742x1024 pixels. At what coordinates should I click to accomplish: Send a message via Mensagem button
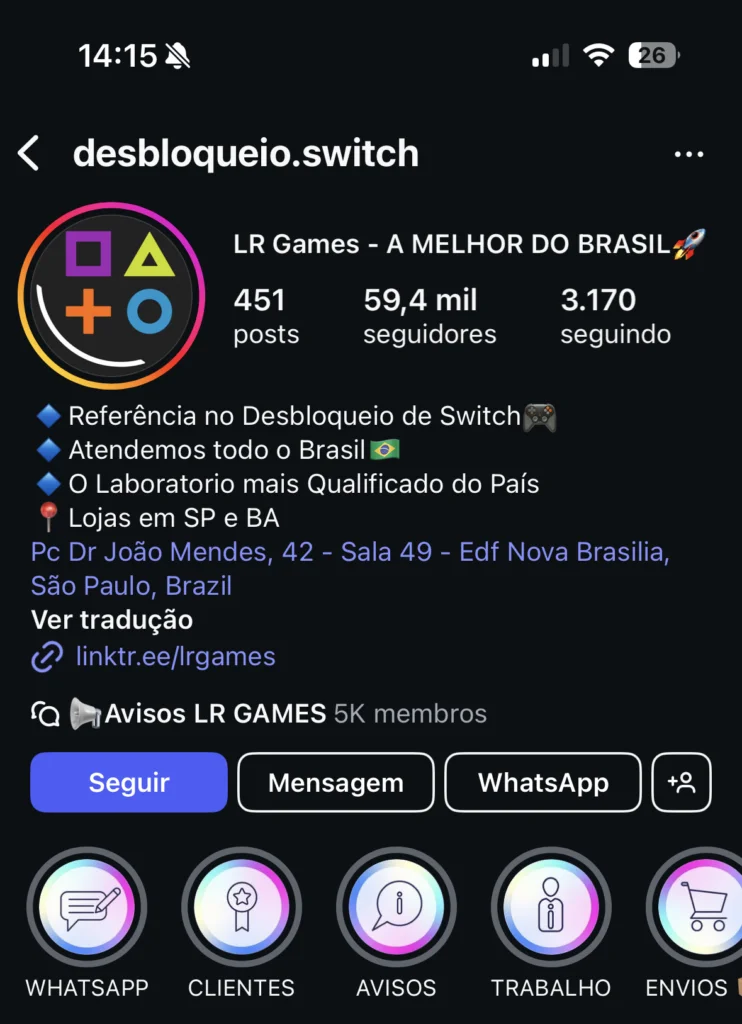[x=336, y=782]
